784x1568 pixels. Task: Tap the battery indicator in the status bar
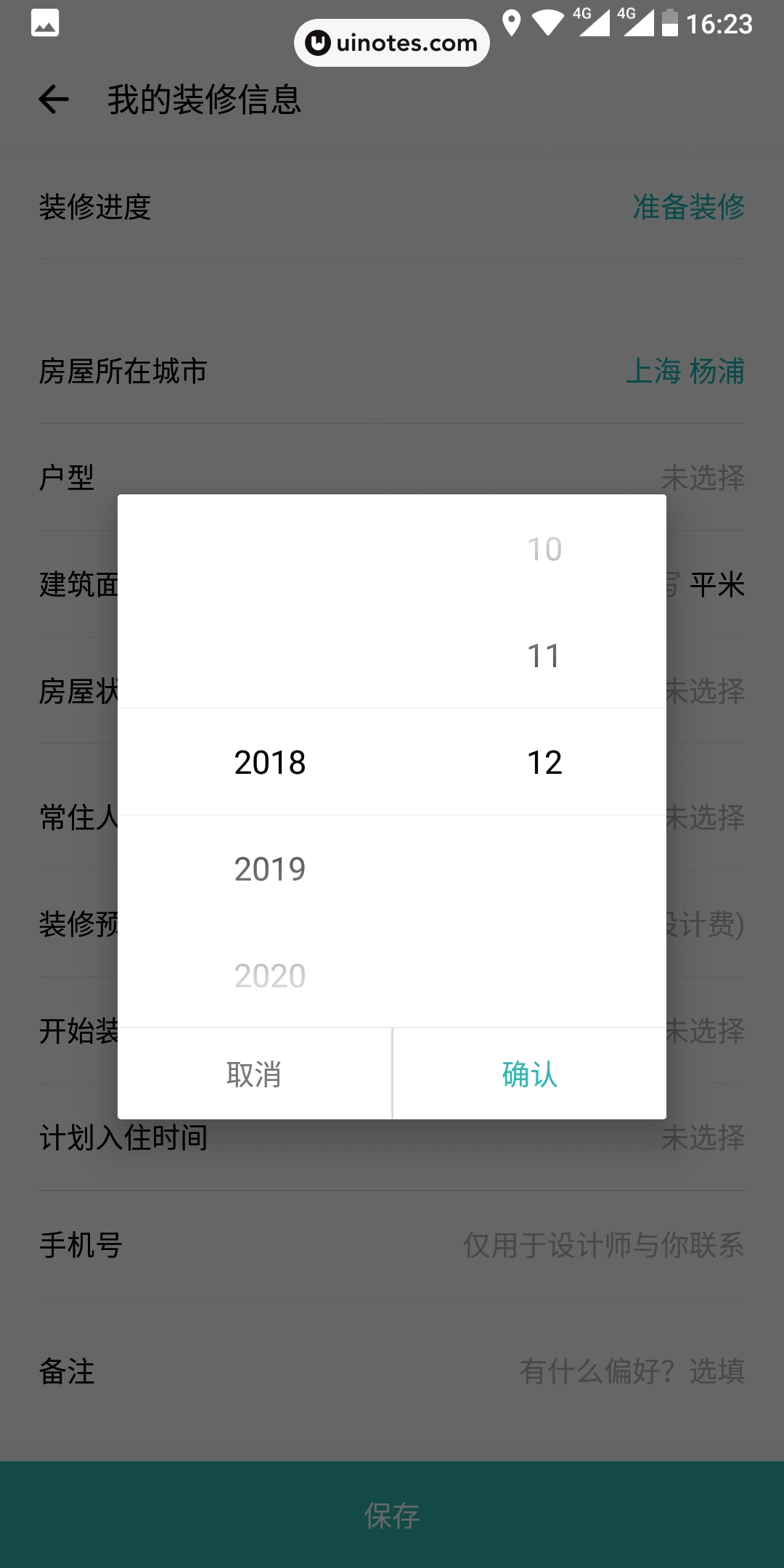pos(670,24)
